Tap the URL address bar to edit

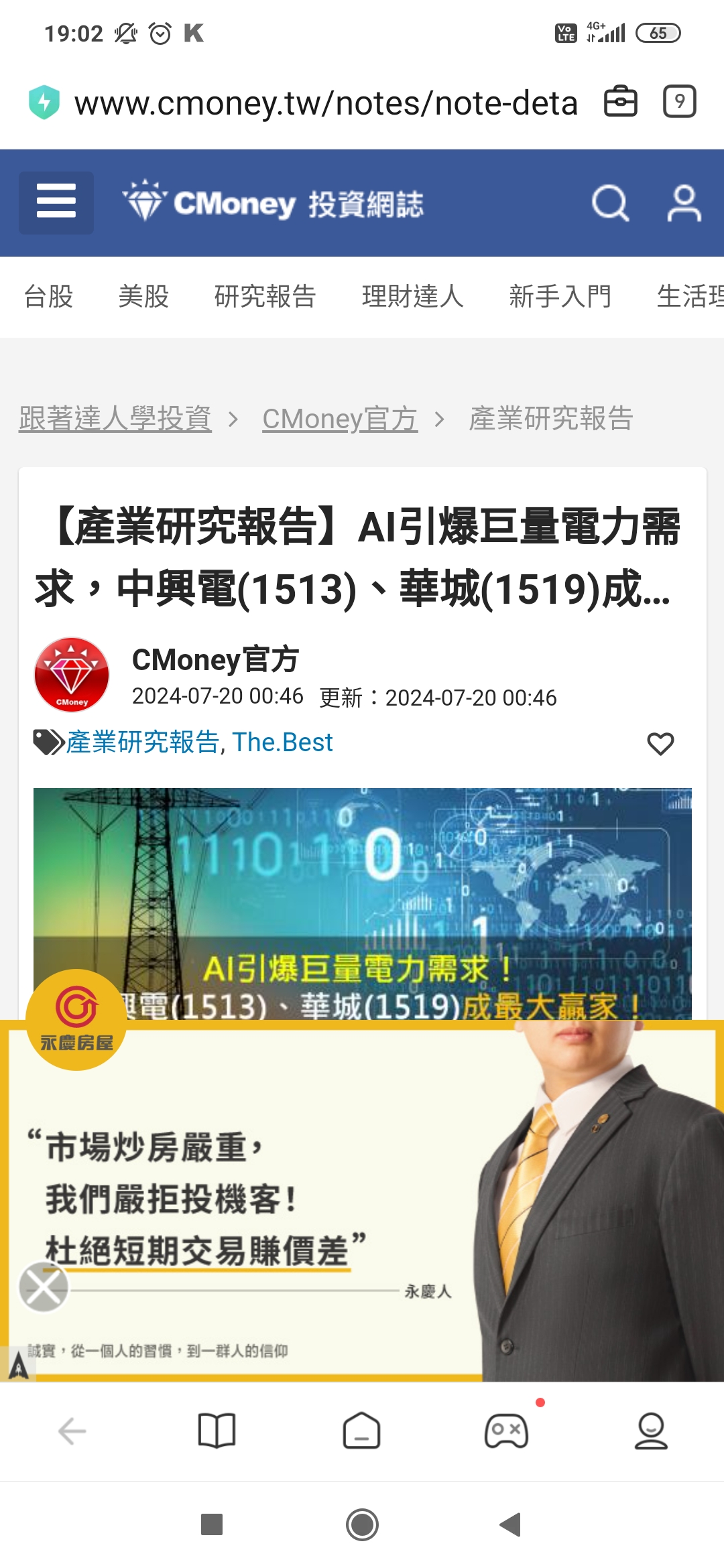(322, 102)
